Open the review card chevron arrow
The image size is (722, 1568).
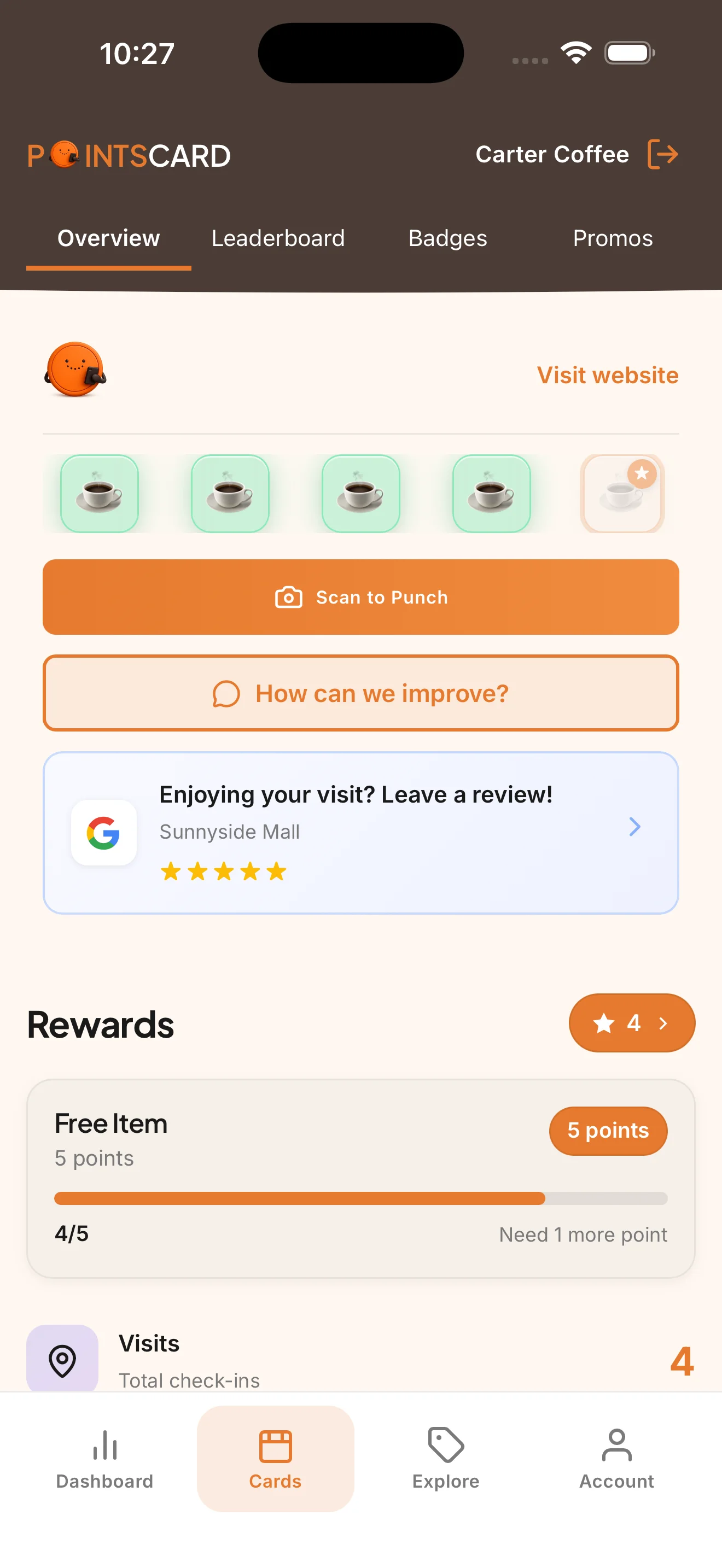tap(636, 827)
